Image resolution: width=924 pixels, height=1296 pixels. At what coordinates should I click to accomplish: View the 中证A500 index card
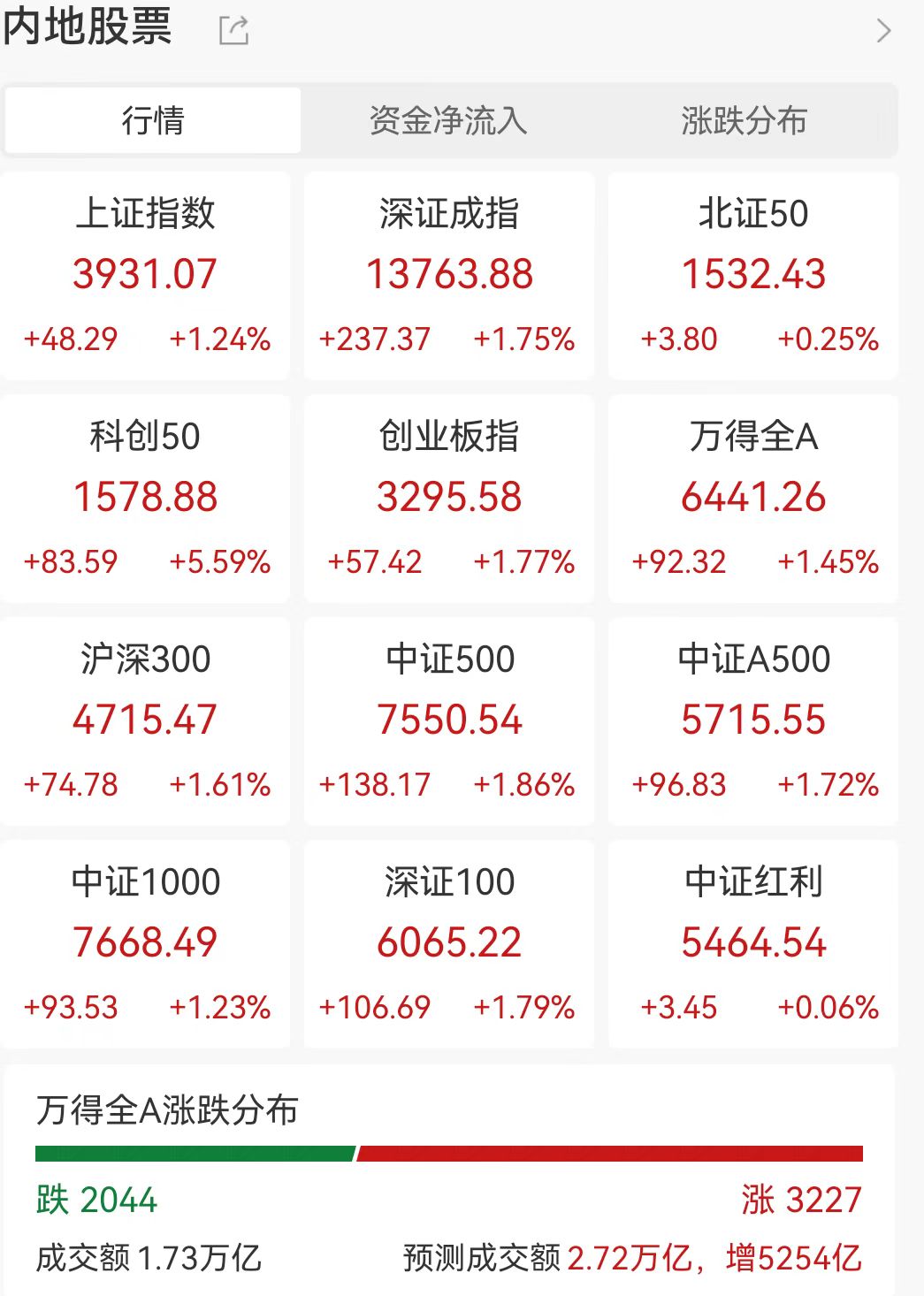coord(753,721)
